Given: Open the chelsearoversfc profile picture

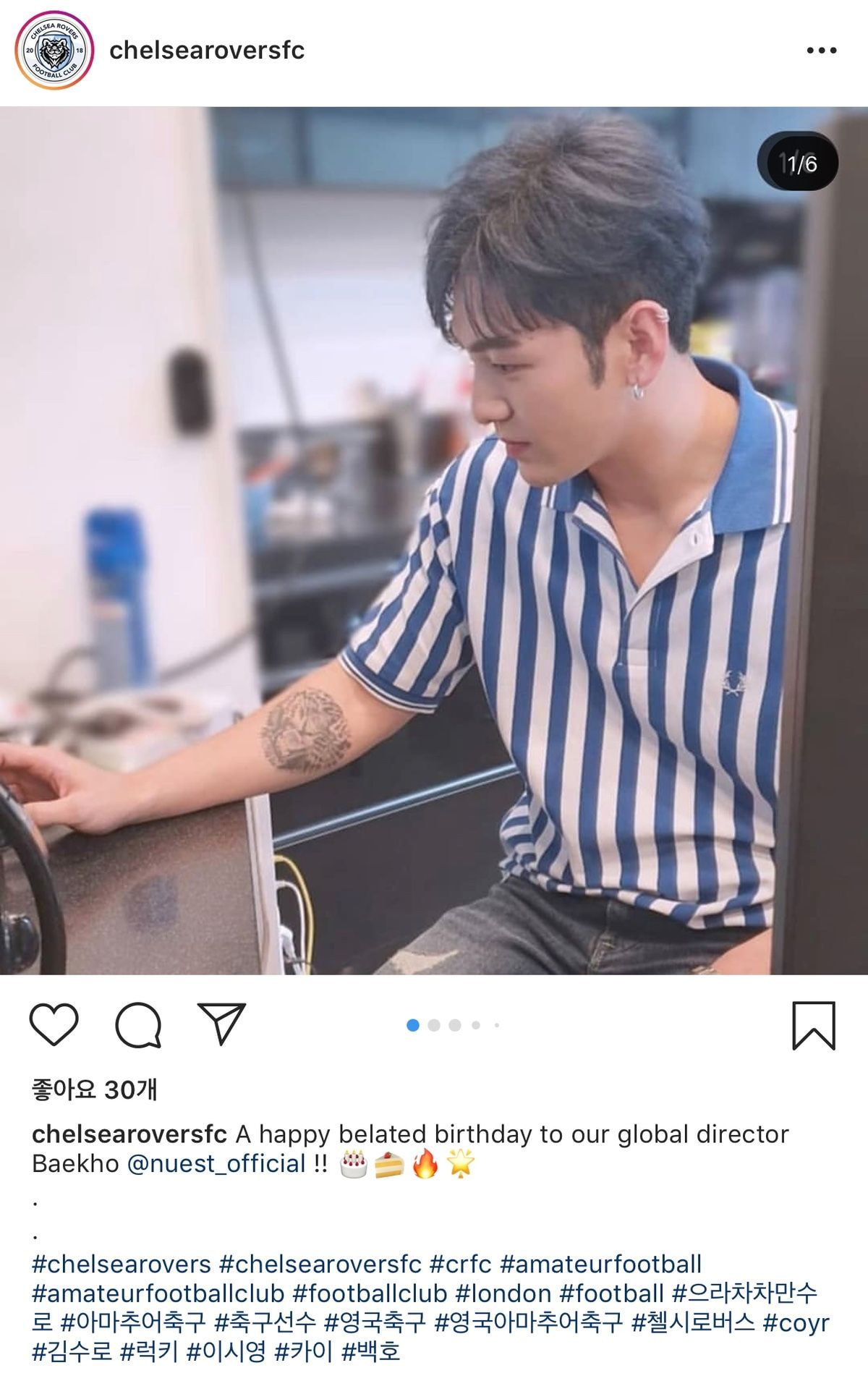Looking at the screenshot, I should [54, 51].
